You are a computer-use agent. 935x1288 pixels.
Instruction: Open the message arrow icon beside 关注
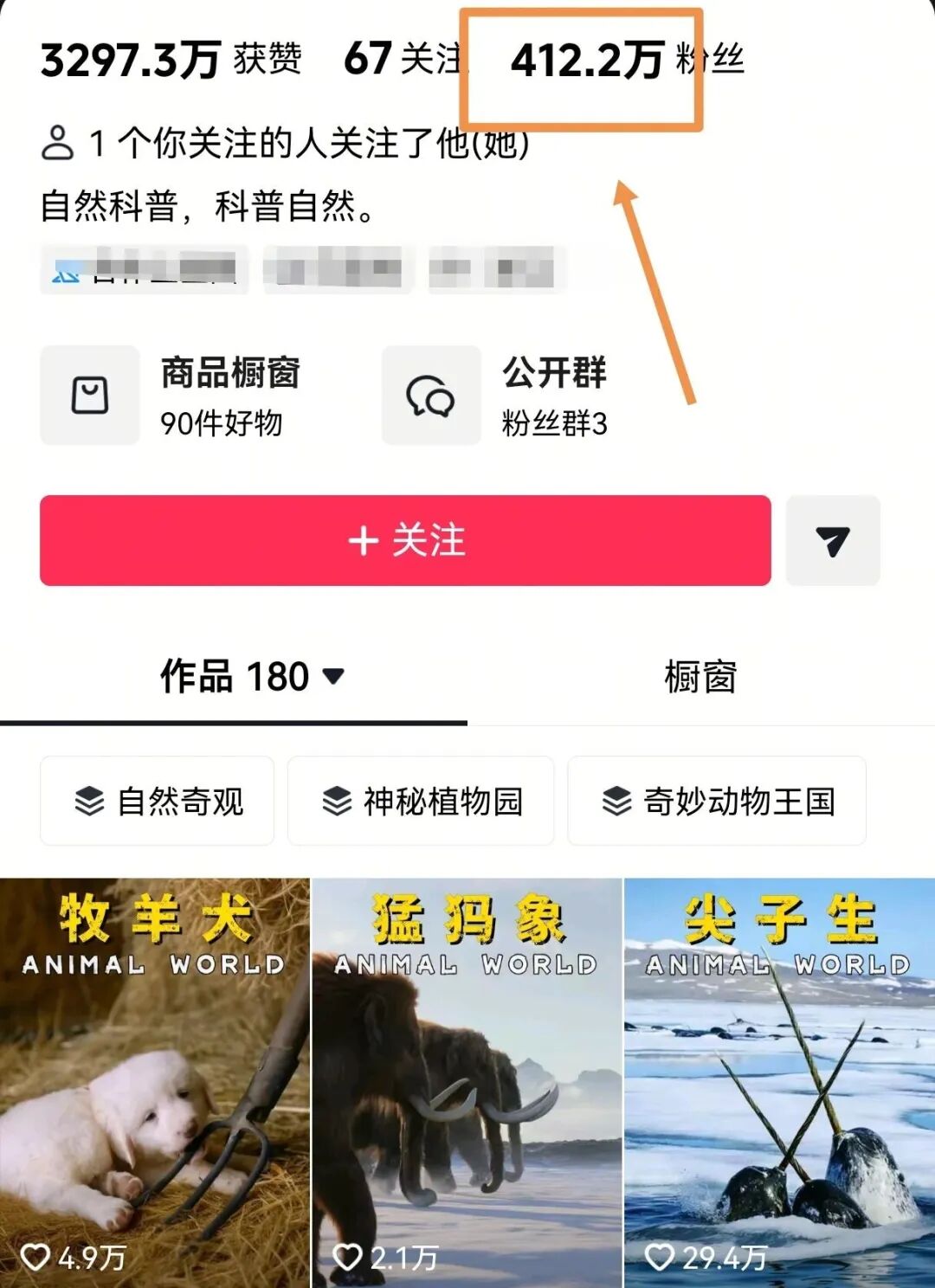click(832, 541)
